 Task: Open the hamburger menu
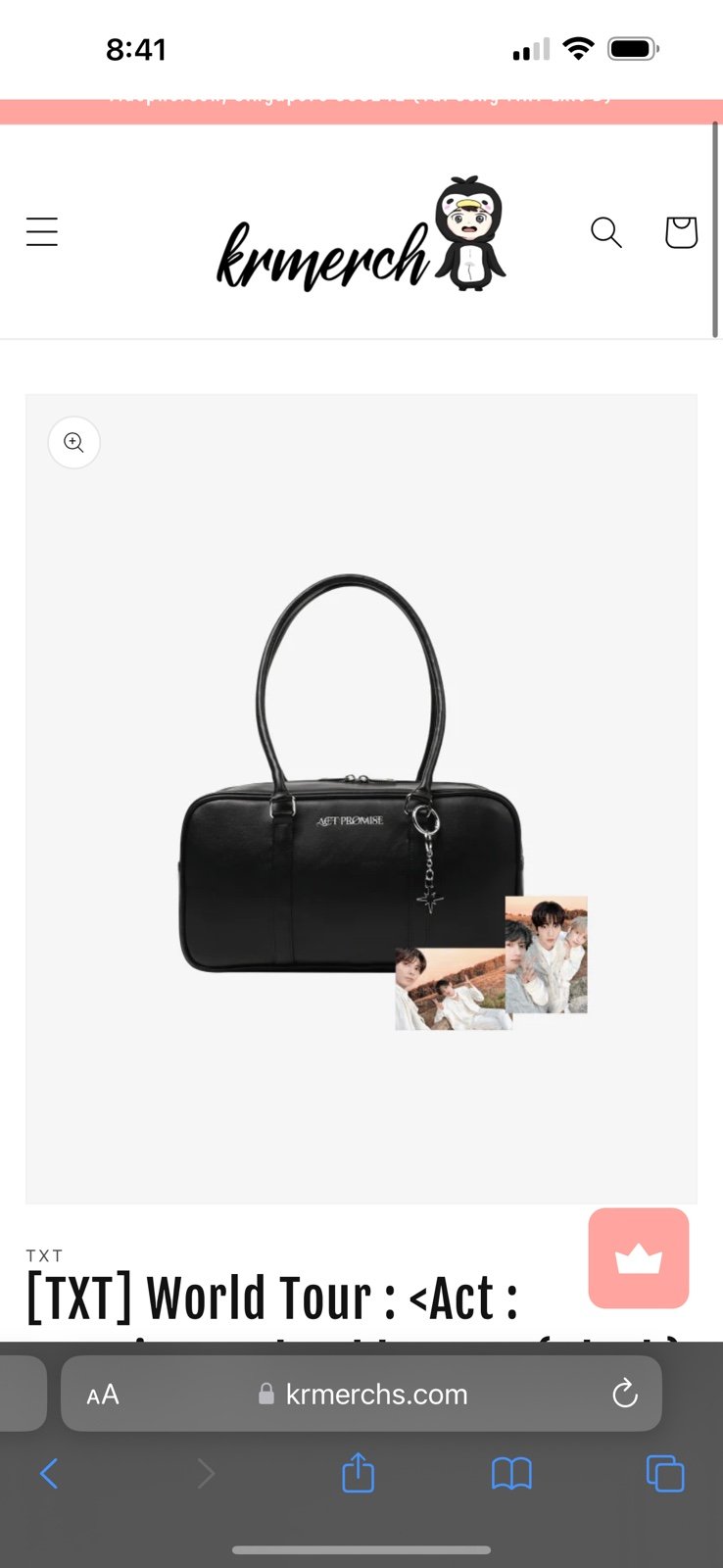(x=42, y=232)
